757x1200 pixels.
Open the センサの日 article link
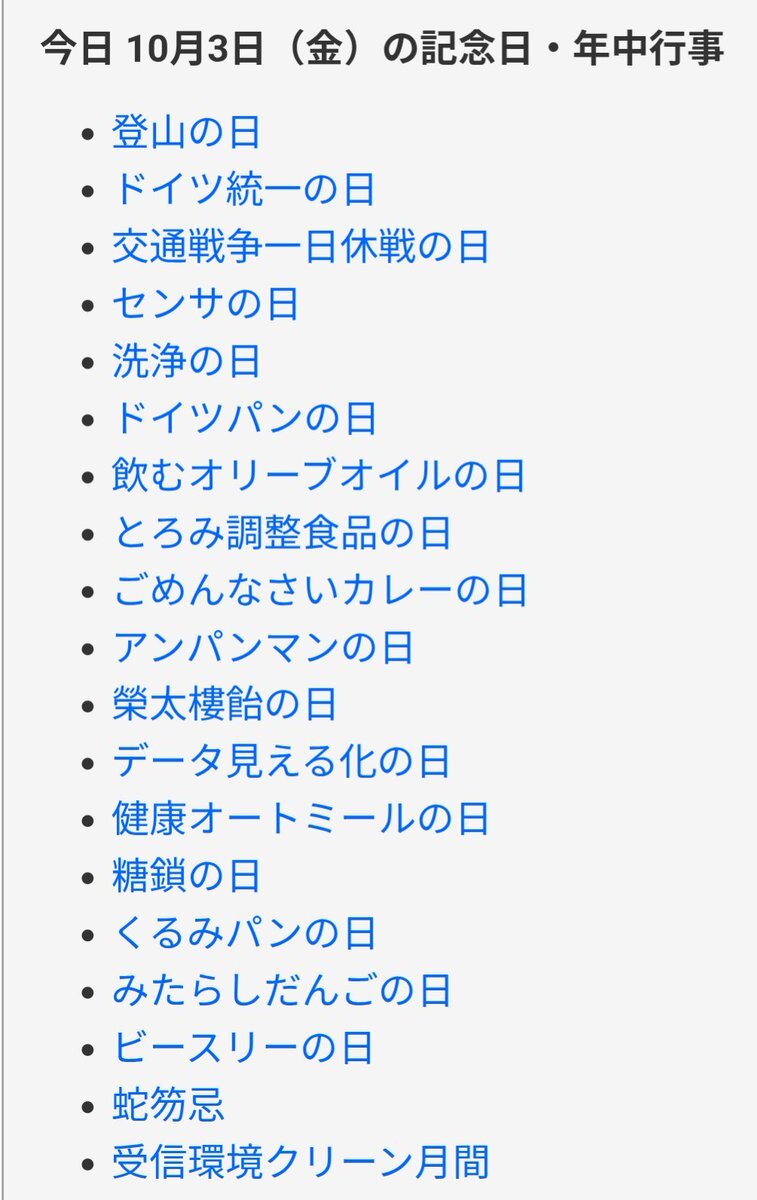tap(205, 303)
